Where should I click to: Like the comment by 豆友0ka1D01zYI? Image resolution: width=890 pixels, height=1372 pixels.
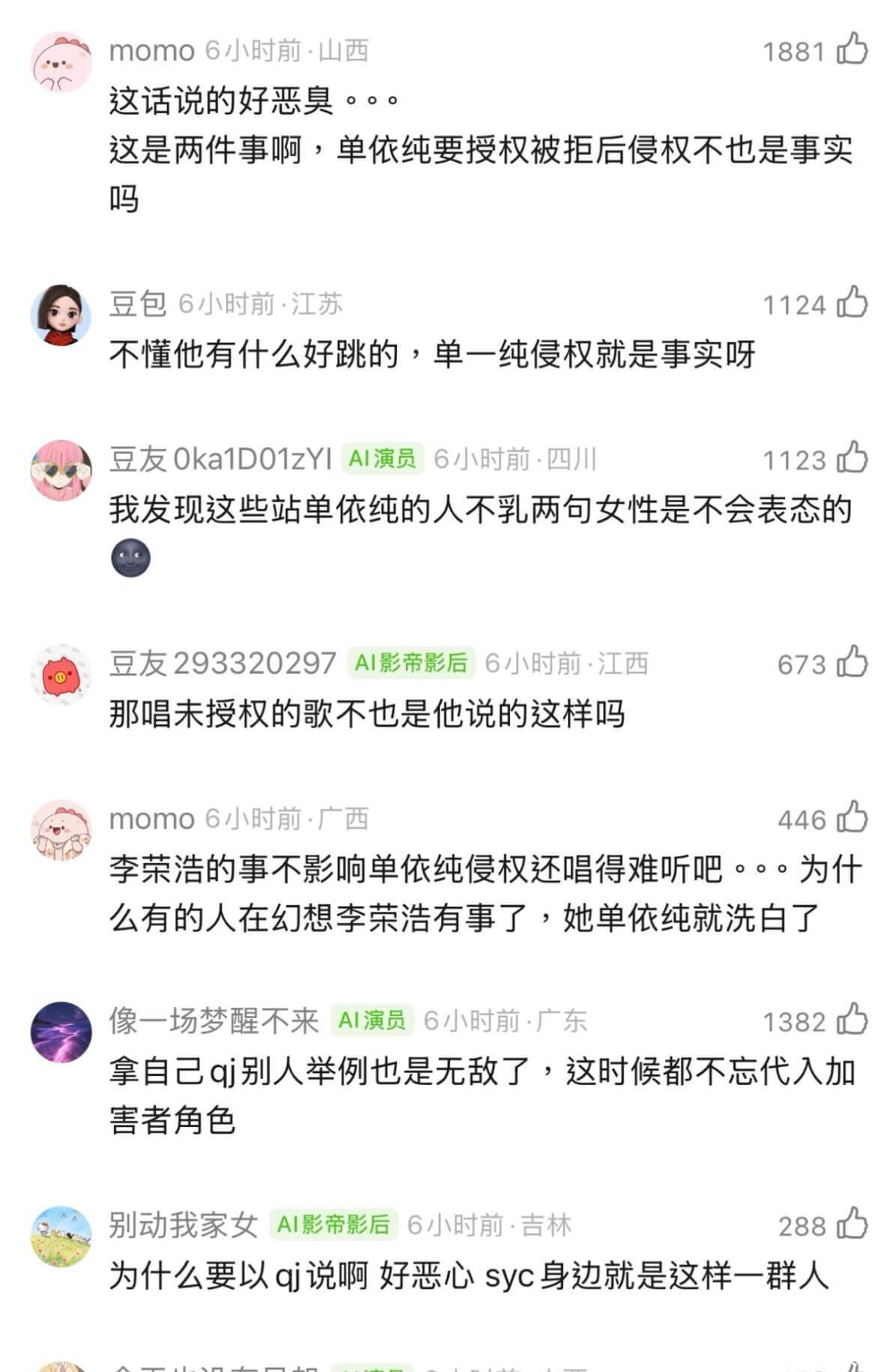[852, 459]
